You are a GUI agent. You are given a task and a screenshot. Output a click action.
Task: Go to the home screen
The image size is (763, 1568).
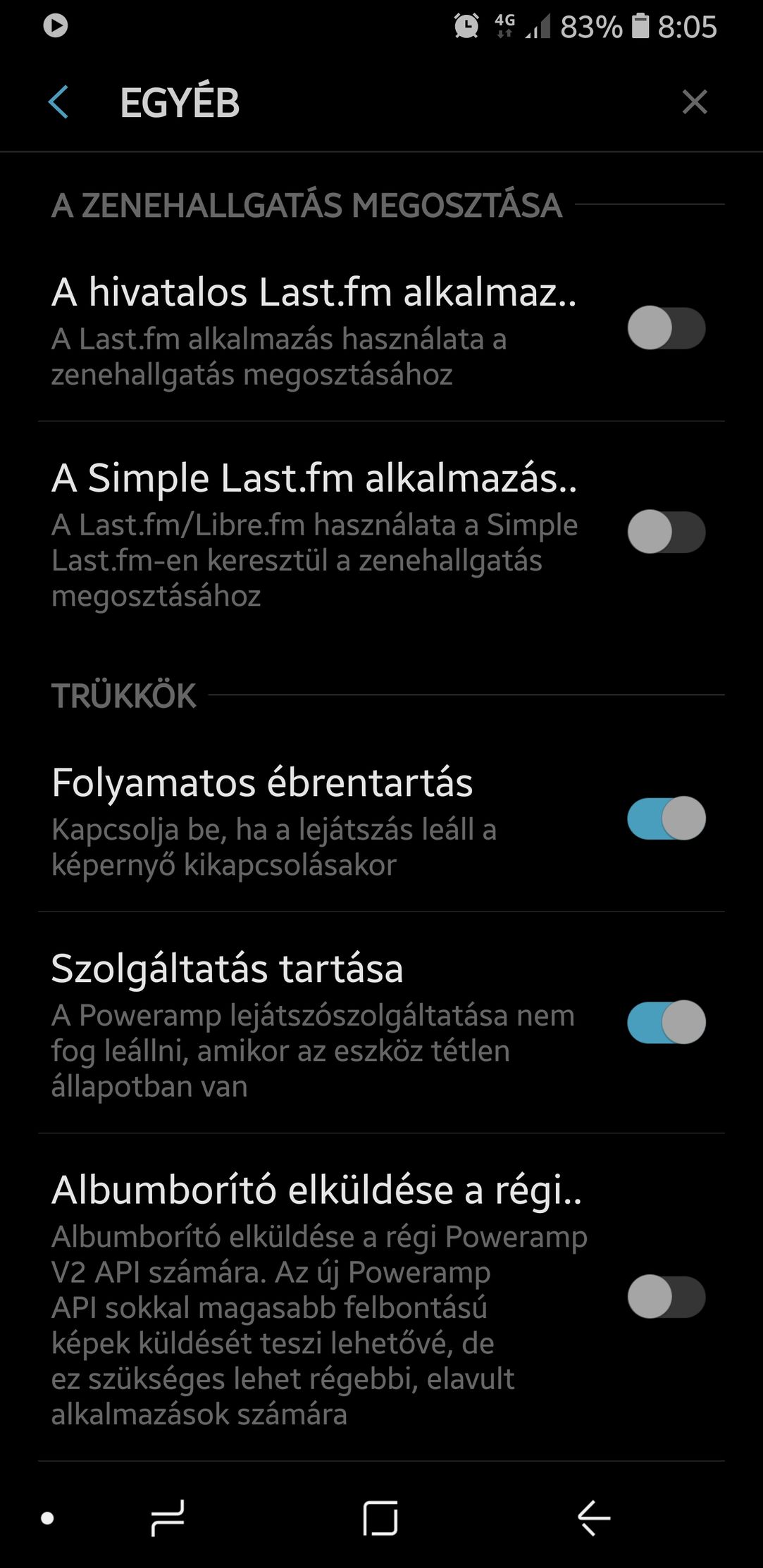point(380,1517)
